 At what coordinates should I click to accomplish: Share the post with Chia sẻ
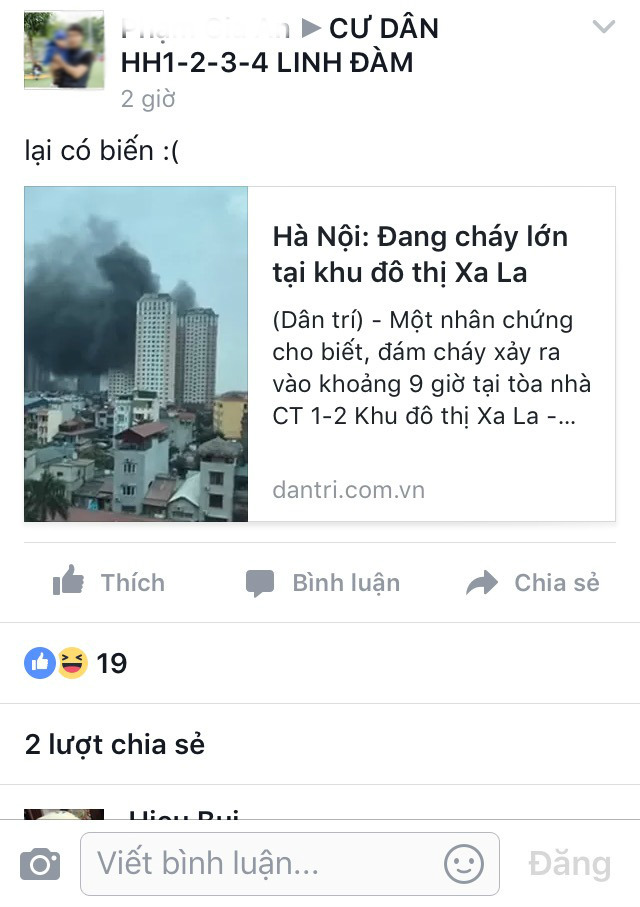pos(533,583)
